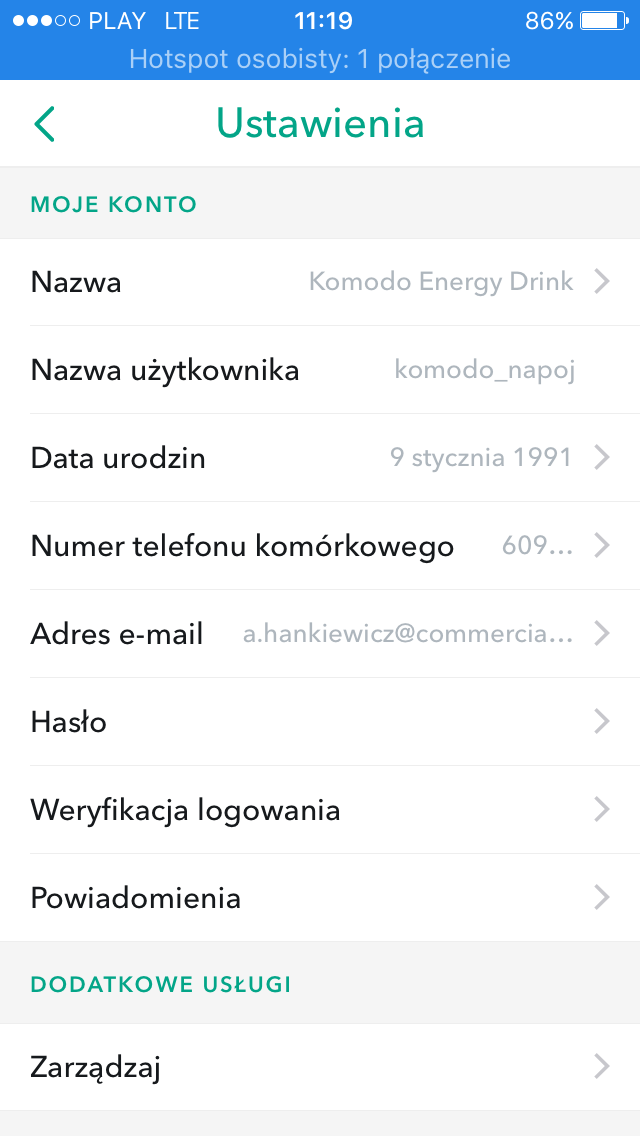The height and width of the screenshot is (1136, 640).
Task: Change password via Hasło row
Action: [320, 722]
